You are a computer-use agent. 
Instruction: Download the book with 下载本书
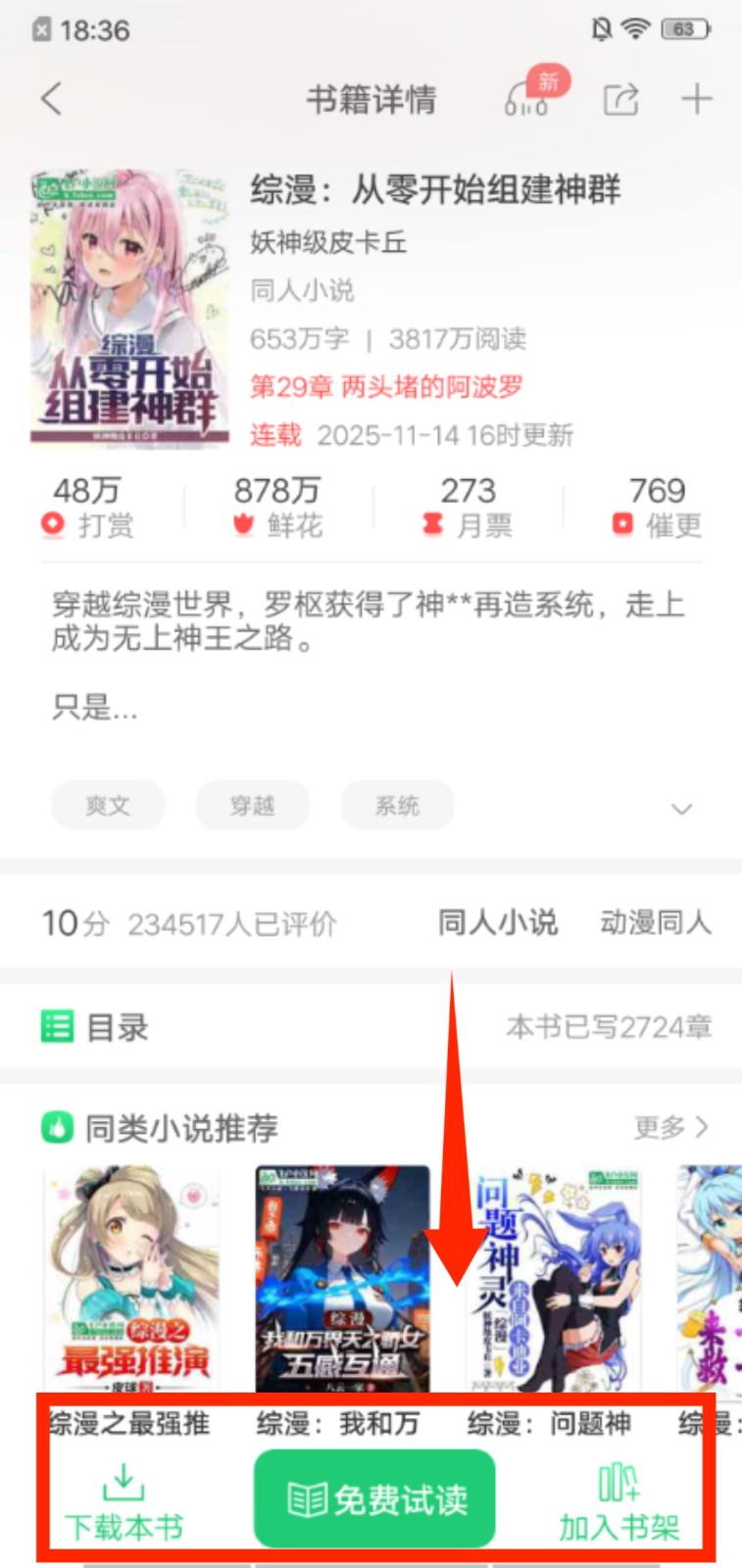pos(124,1501)
